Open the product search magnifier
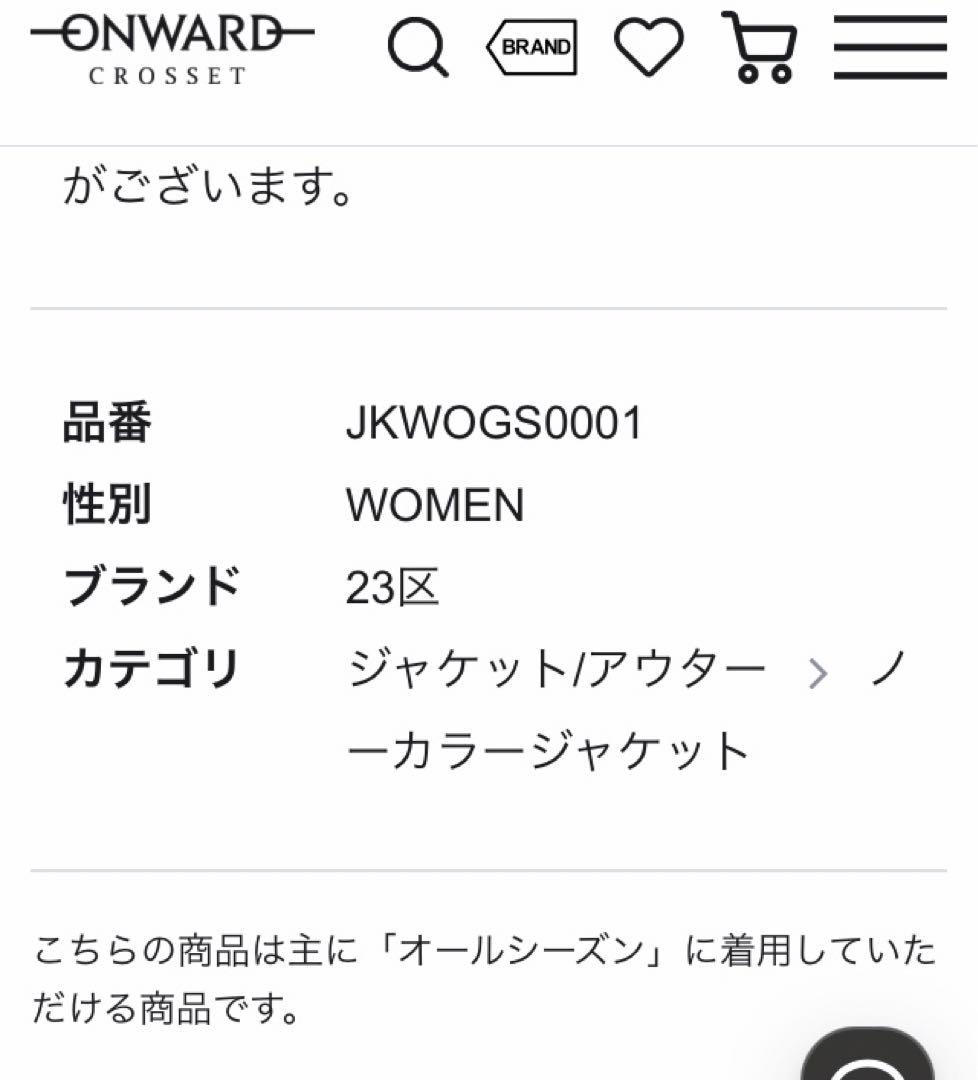978x1080 pixels. (420, 48)
